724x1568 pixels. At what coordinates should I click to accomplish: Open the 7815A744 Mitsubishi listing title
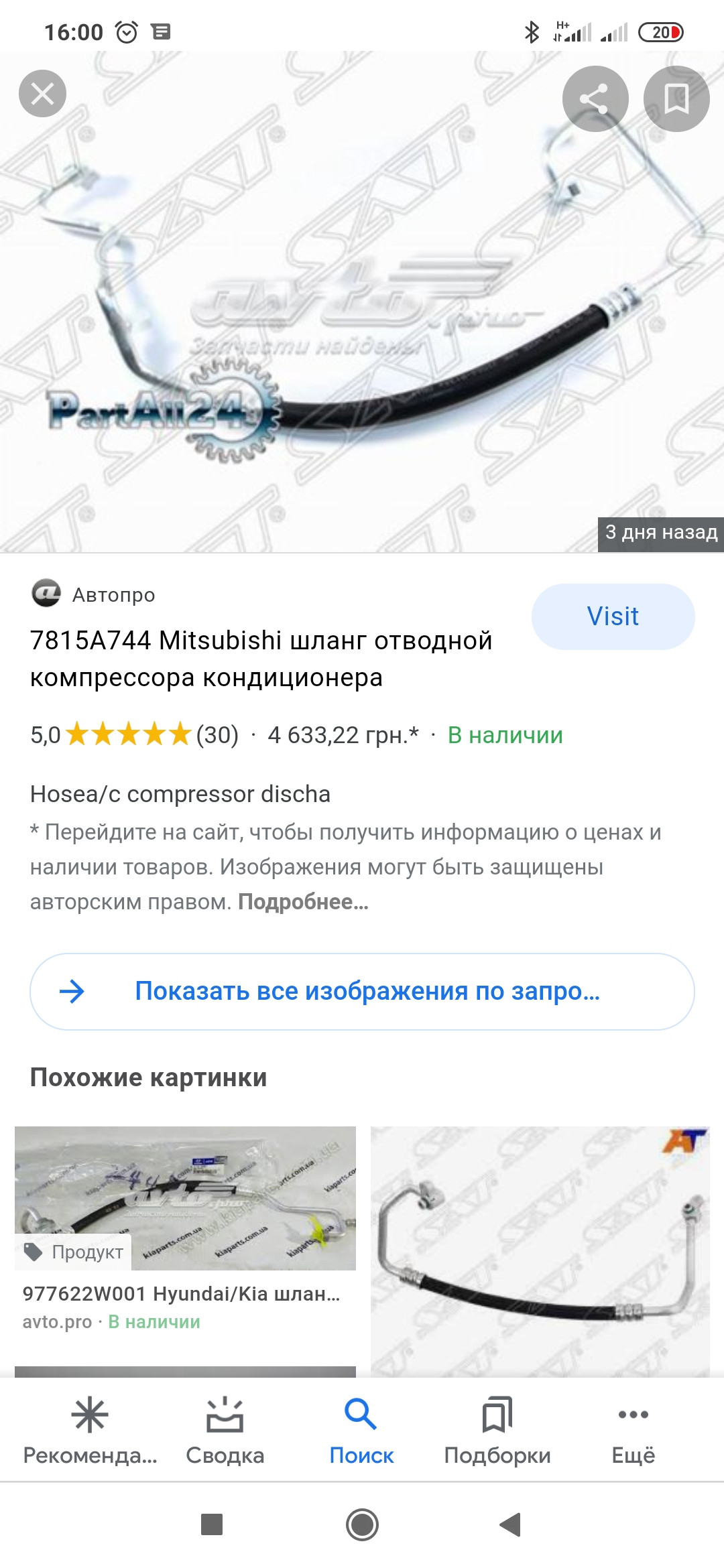(261, 659)
